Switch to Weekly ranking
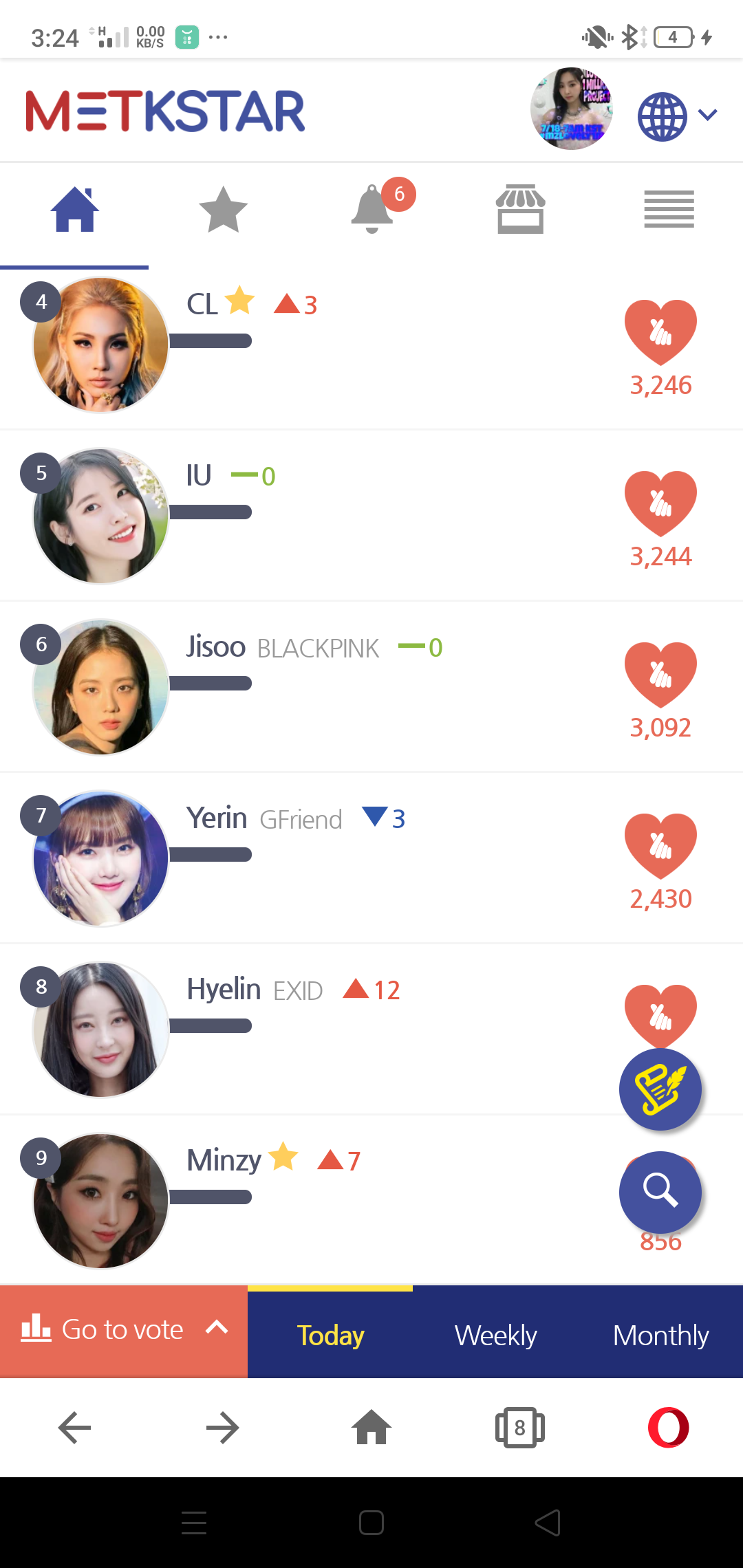The image size is (743, 1568). 495,1336
